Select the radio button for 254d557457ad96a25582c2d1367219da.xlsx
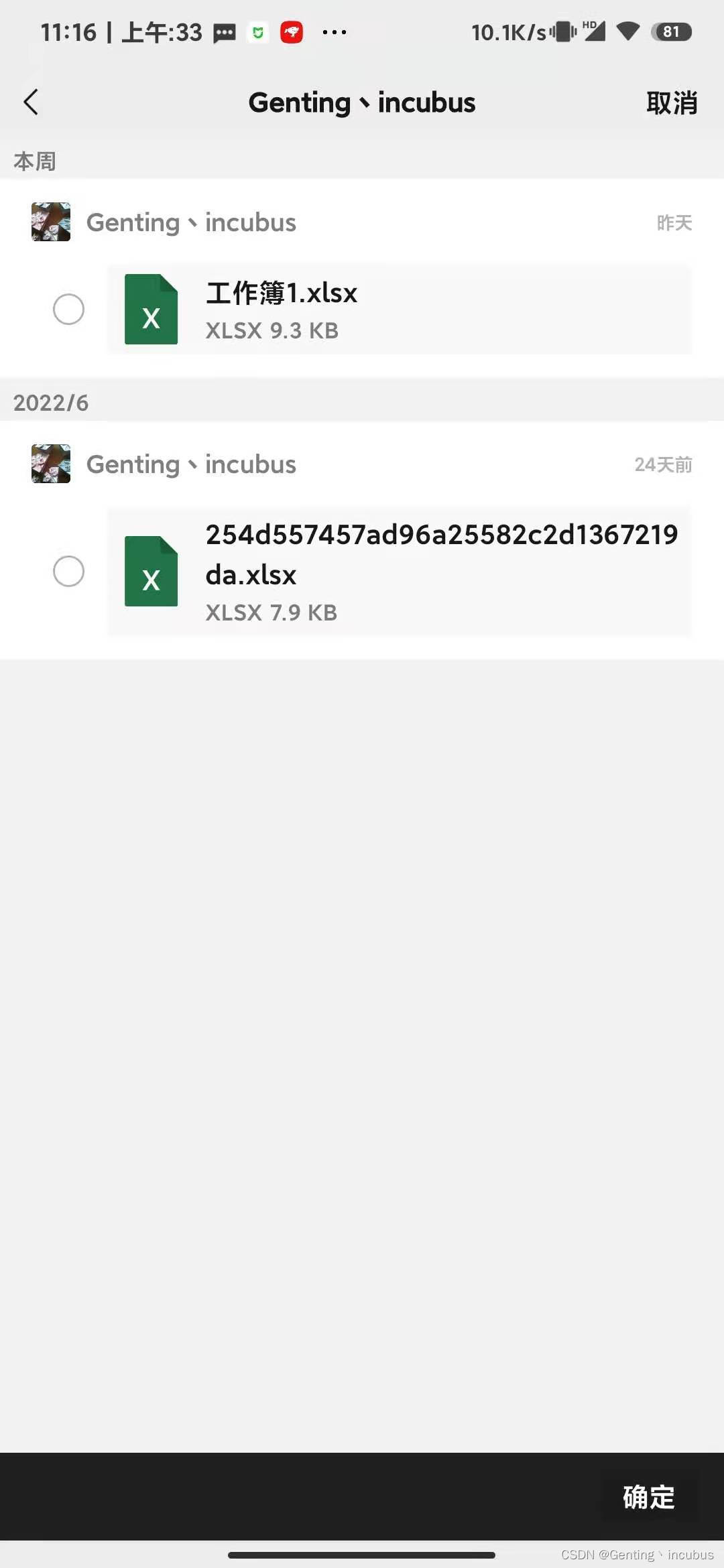Screen dimensions: 724x1568 68,571
